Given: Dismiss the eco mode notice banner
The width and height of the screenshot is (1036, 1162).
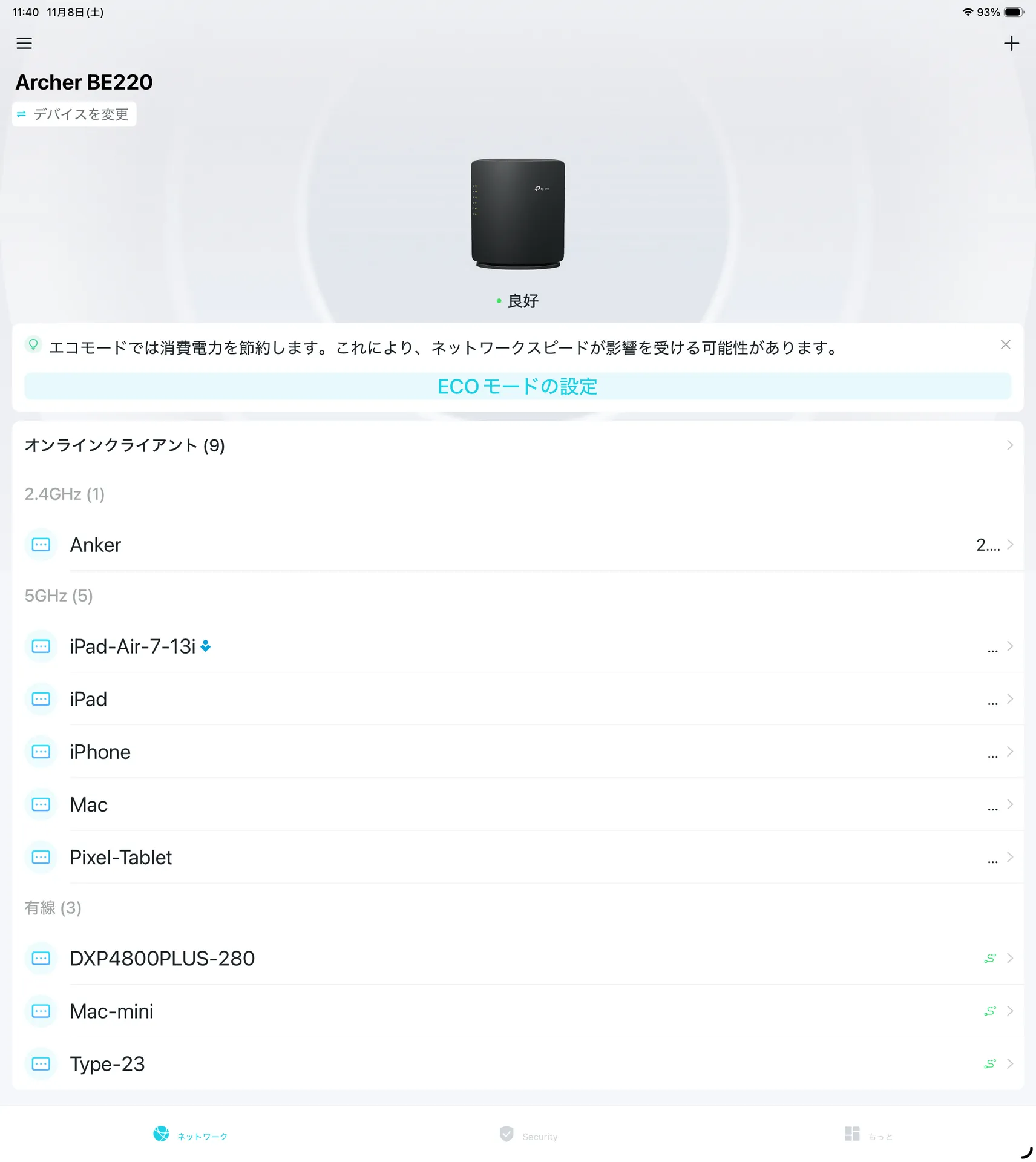Looking at the screenshot, I should pyautogui.click(x=1005, y=344).
